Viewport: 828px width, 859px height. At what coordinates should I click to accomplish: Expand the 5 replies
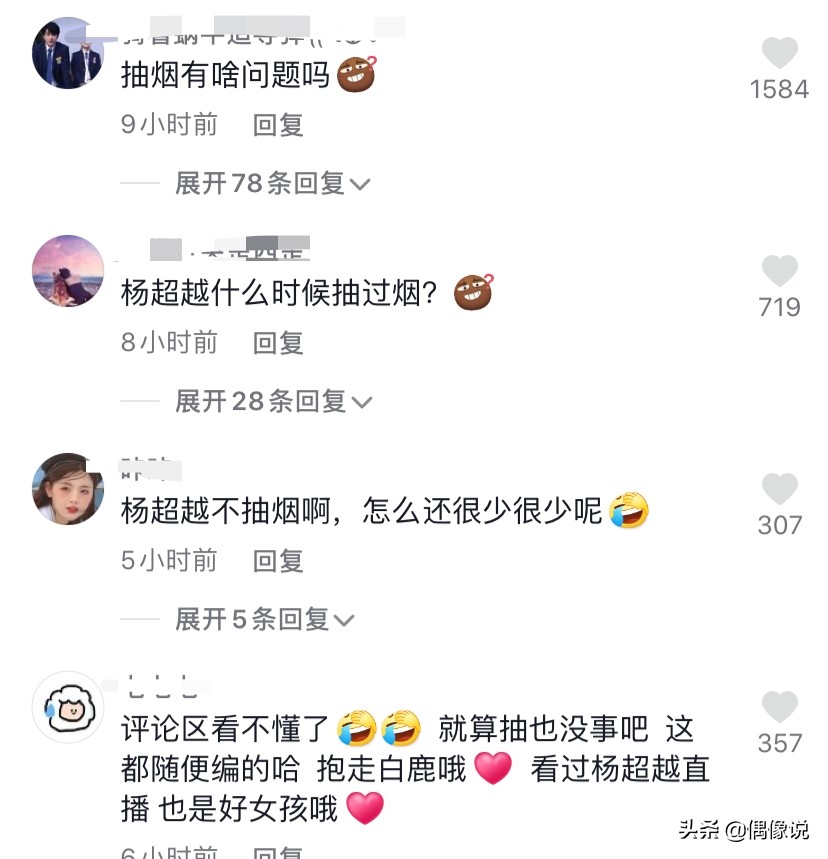tap(264, 619)
